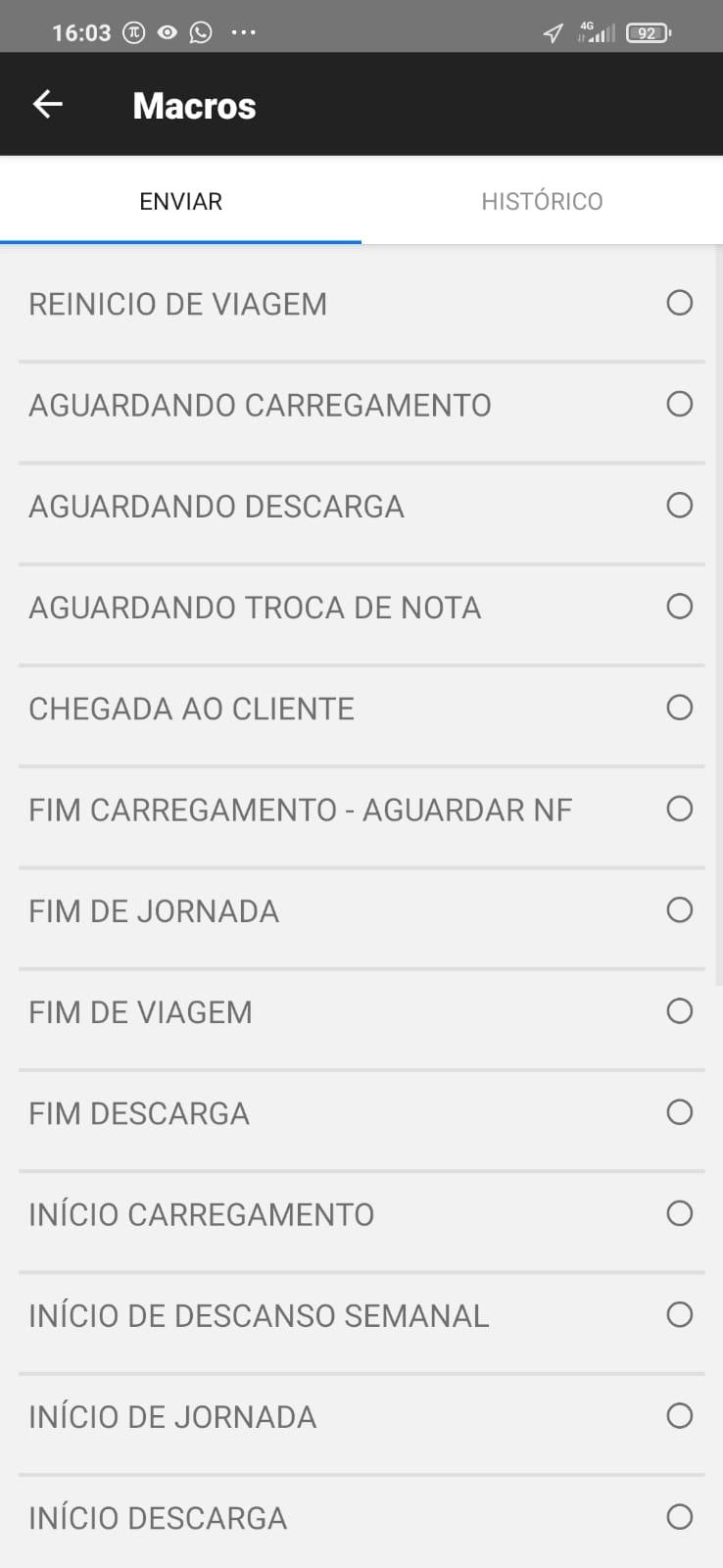
Task: Pick the FIM DE VIAGEM macro
Action: [361, 1012]
